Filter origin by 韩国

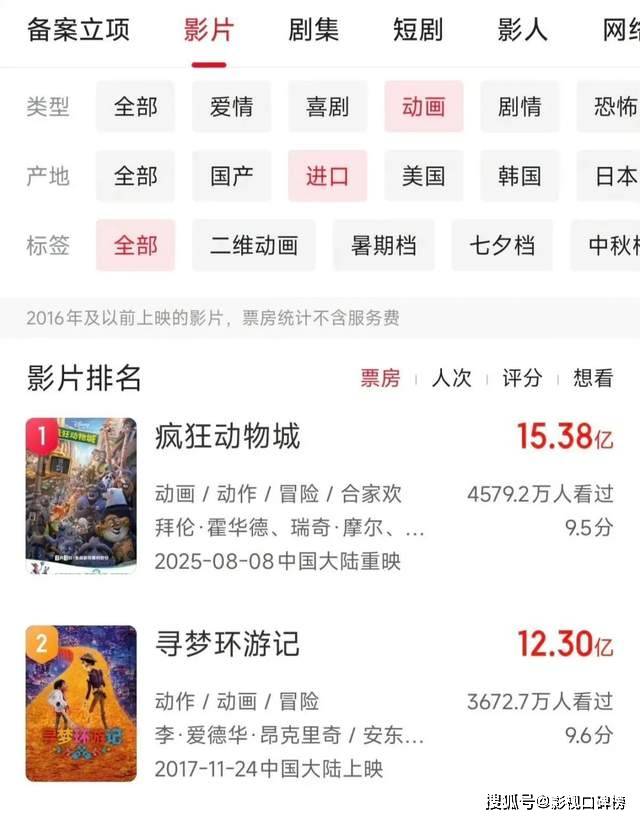click(x=520, y=177)
